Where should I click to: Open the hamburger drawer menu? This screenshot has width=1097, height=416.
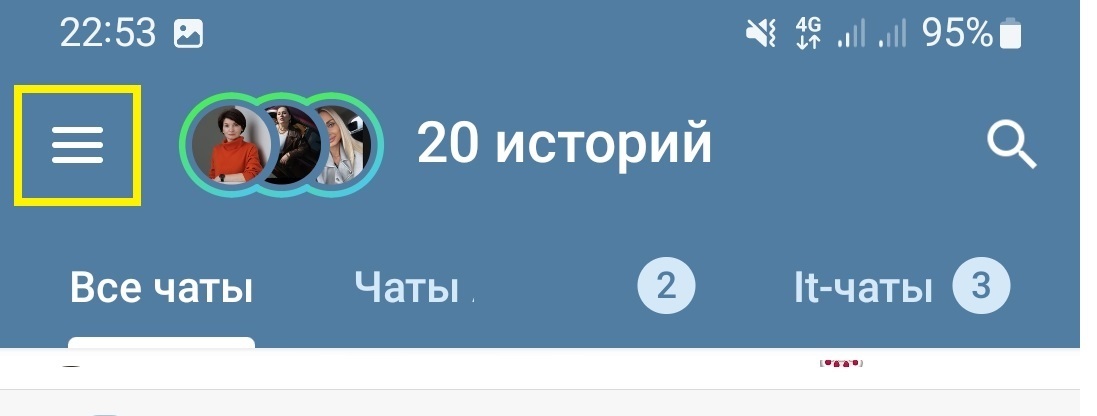point(77,146)
